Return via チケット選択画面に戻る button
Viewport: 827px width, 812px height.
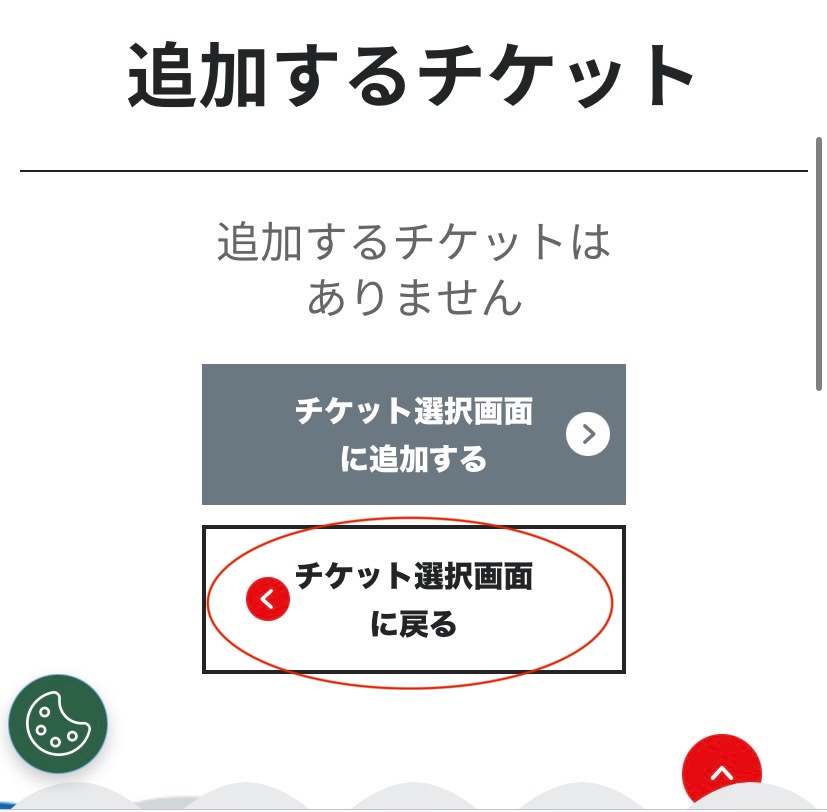pos(413,599)
